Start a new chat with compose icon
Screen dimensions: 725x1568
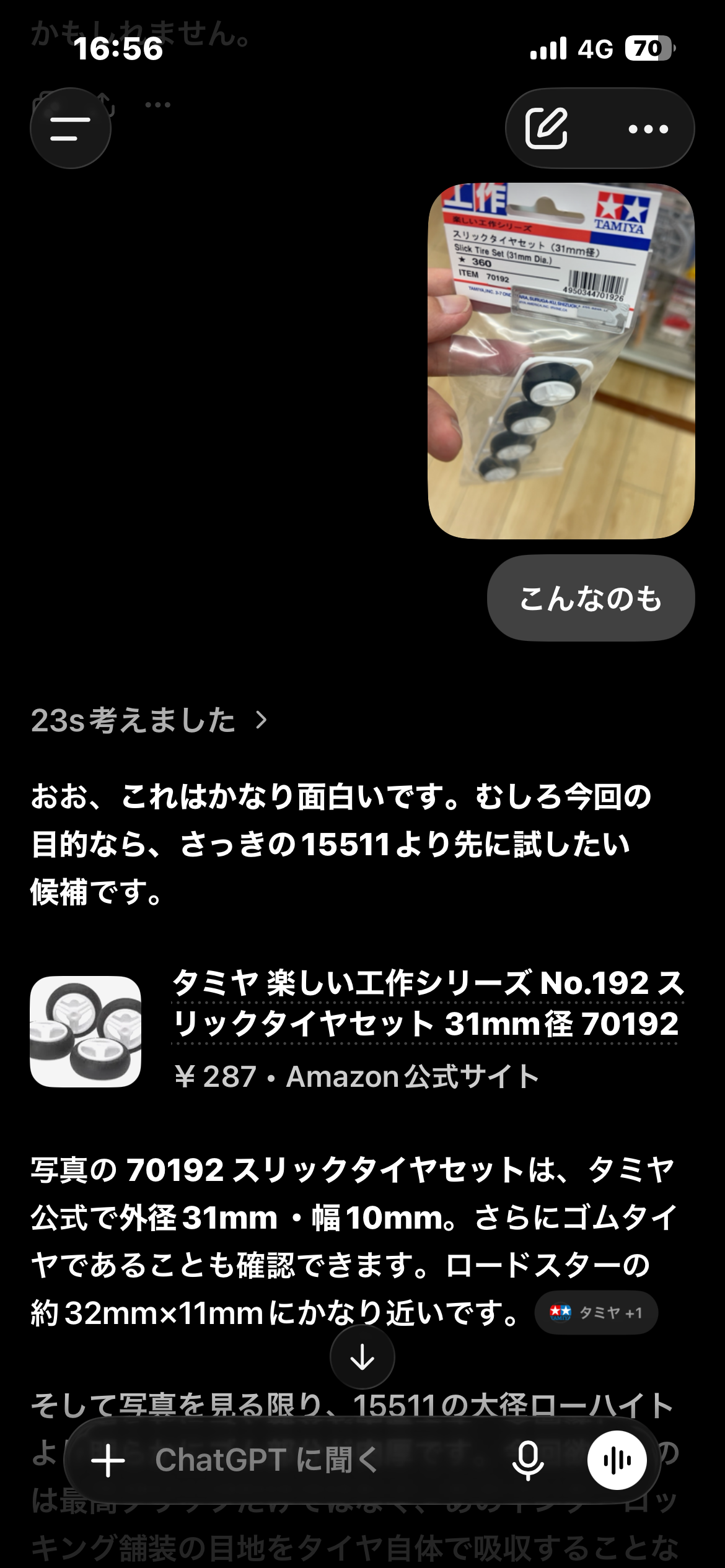point(546,129)
